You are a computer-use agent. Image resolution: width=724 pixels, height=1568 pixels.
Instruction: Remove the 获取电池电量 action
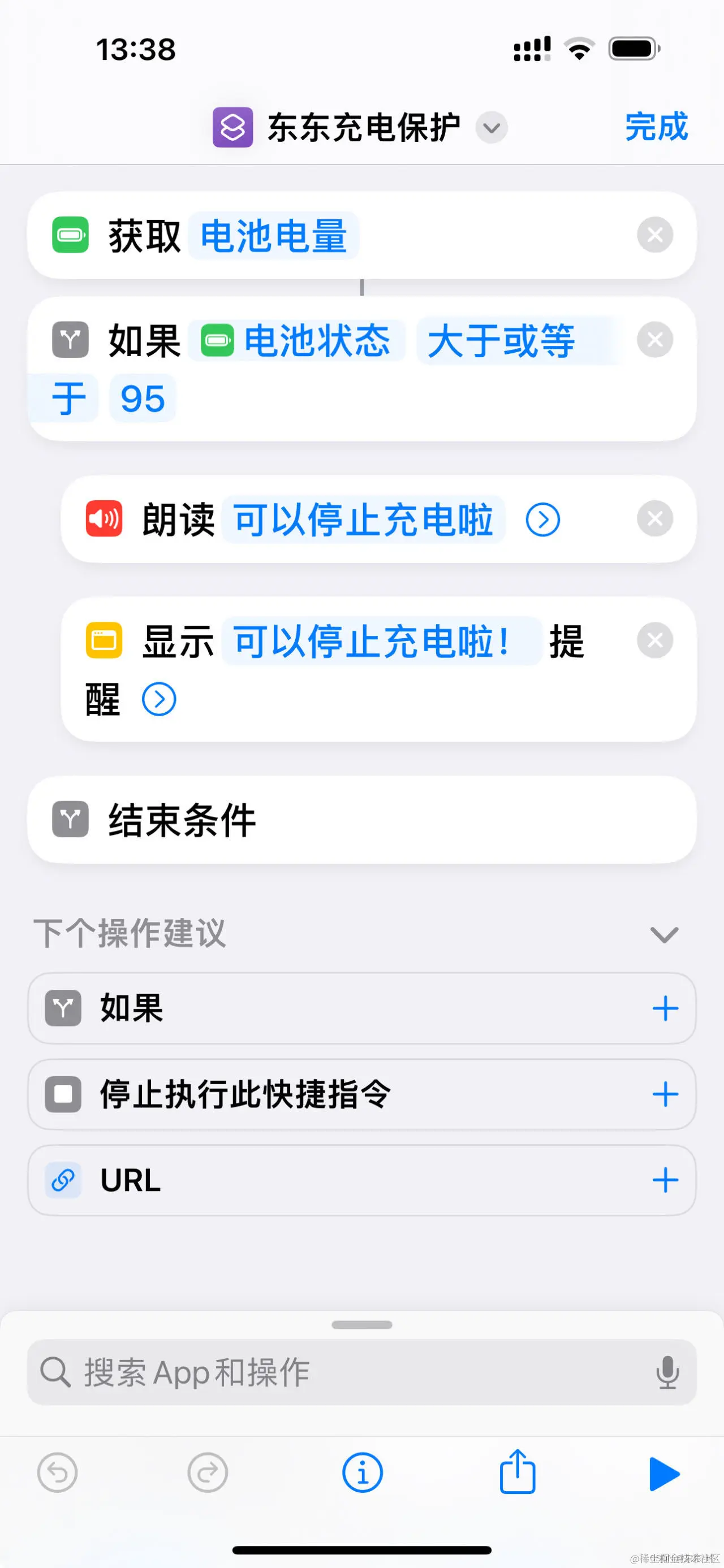(654, 235)
